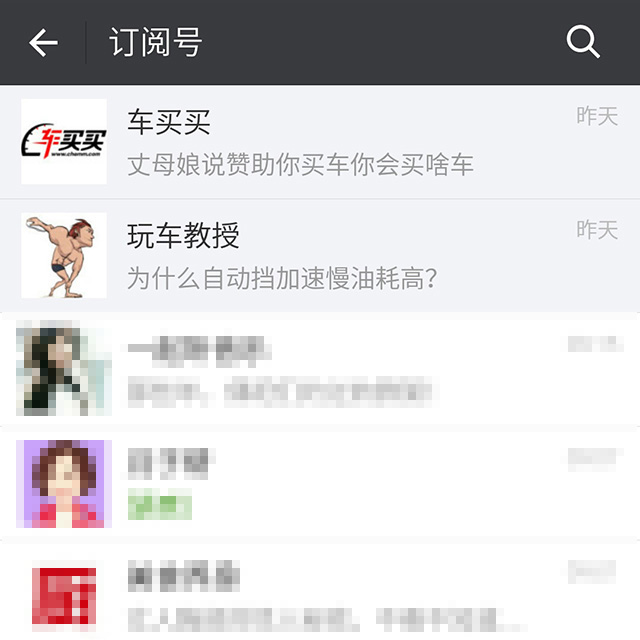Go back from 订阅号 page
The image size is (640, 640).
point(43,42)
